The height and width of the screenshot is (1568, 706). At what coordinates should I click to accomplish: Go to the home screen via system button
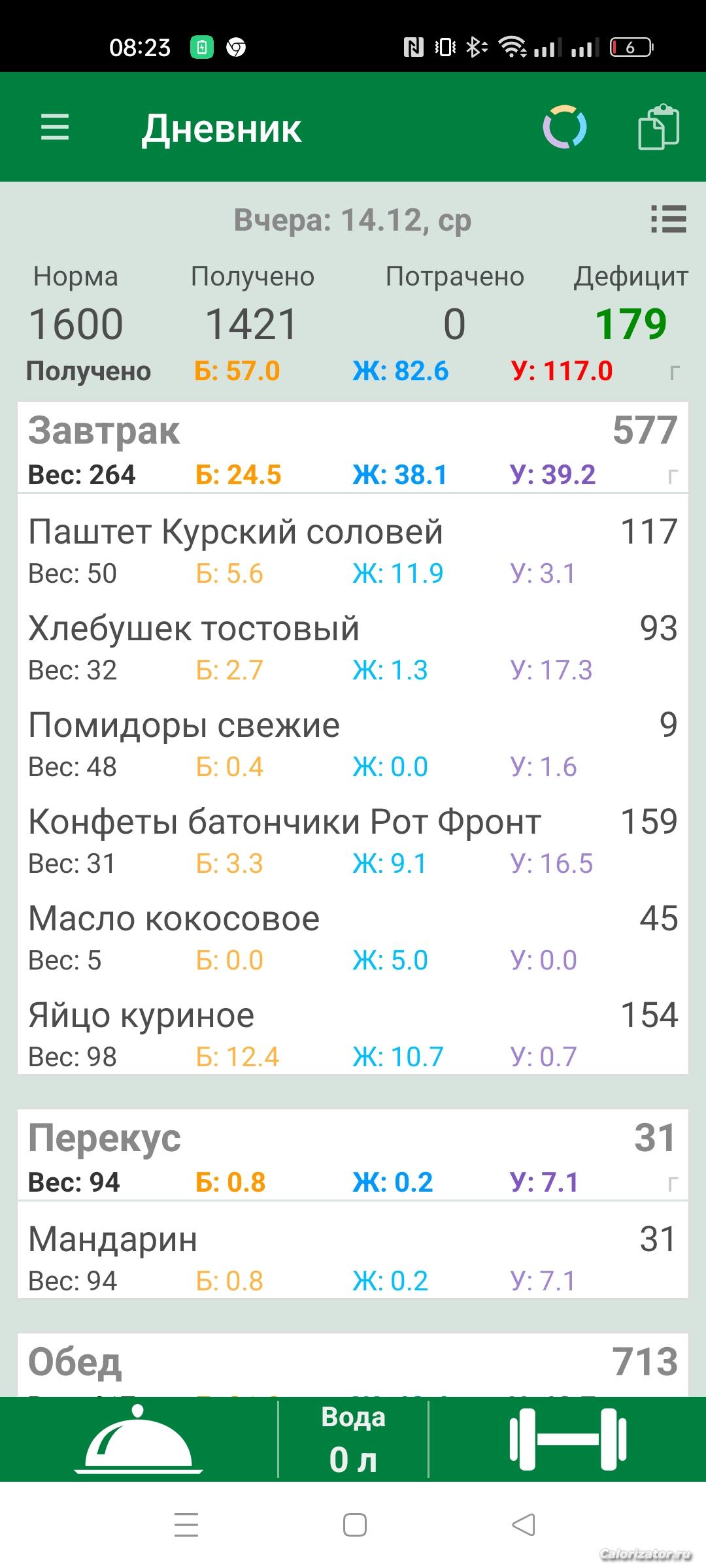(x=354, y=1526)
